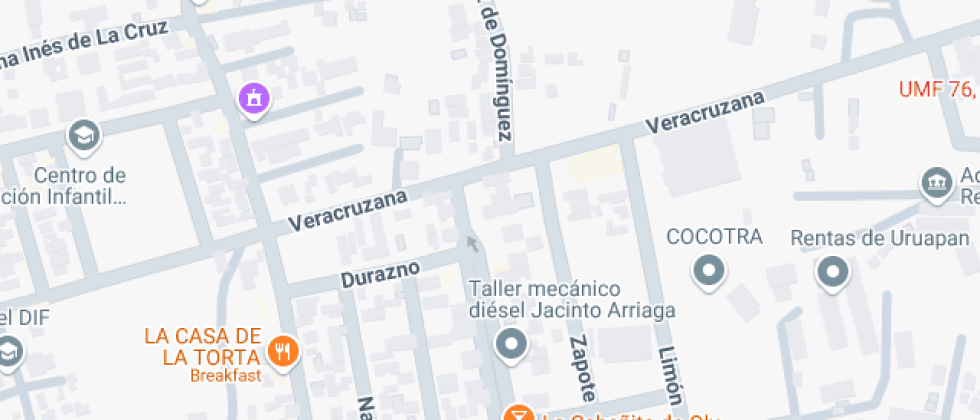Select the Centro de Atención Infantil school marker
Viewport: 980px width, 420px height.
[84, 134]
